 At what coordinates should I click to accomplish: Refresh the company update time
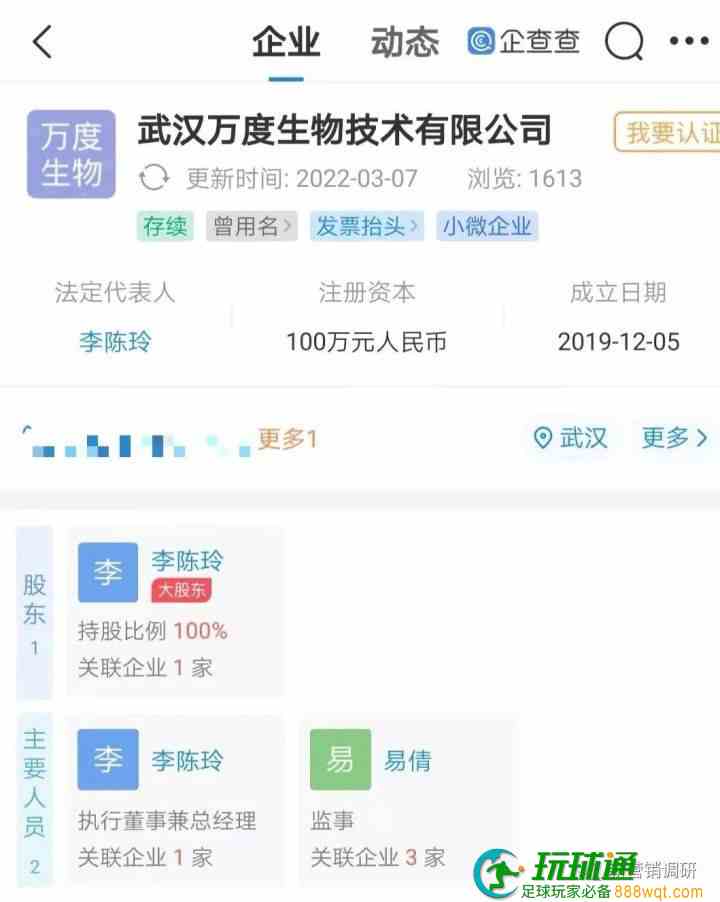[154, 177]
